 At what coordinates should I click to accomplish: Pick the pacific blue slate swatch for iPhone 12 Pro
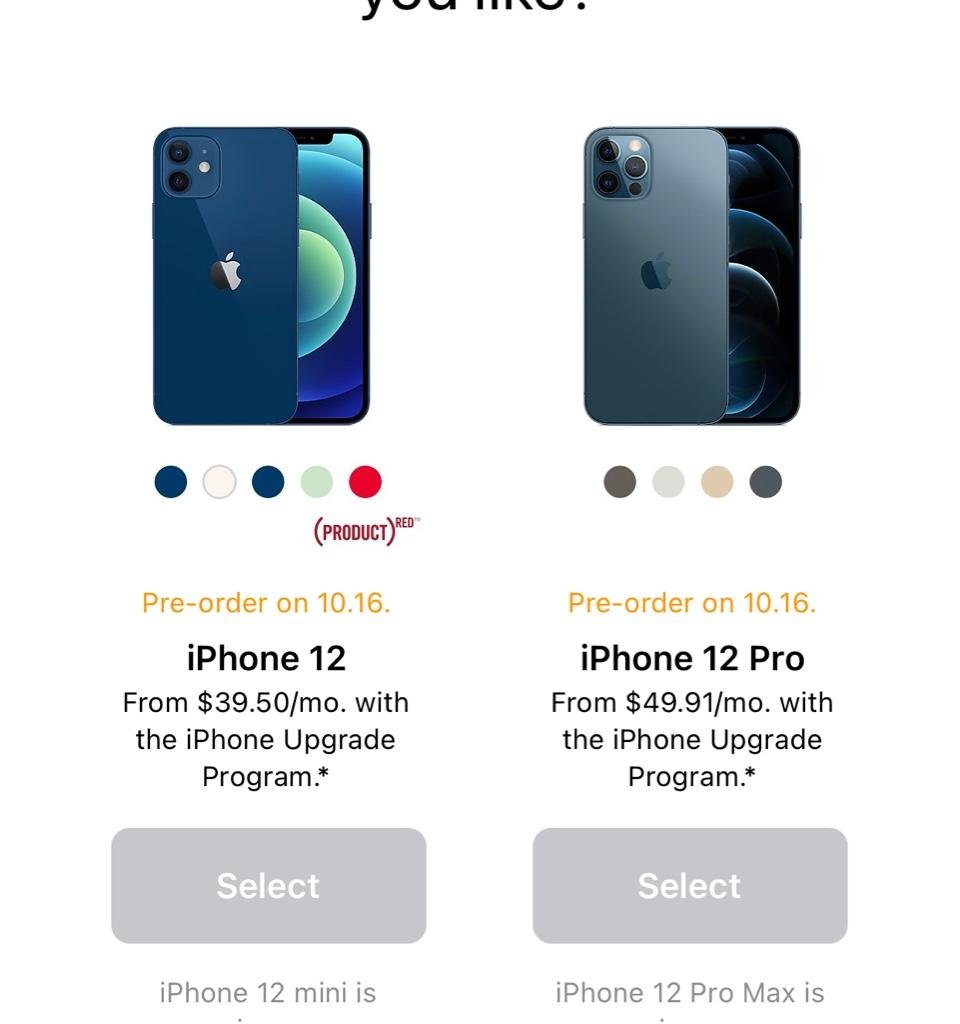[x=766, y=482]
